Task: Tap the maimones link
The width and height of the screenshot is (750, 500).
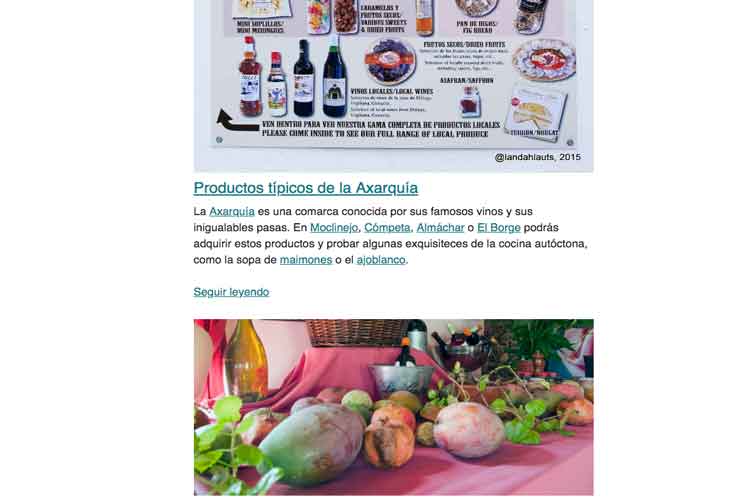Action: tap(305, 260)
